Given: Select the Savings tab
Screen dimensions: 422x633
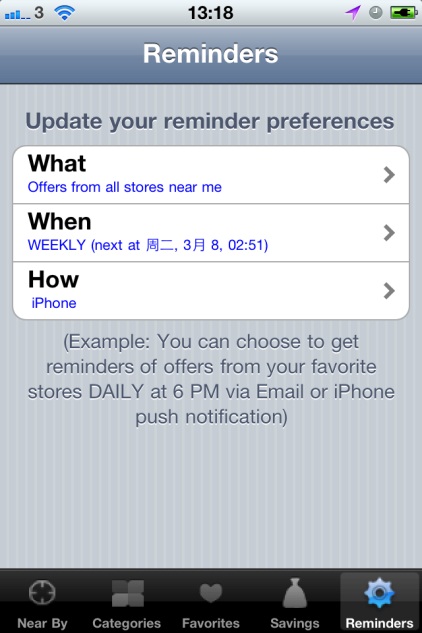Looking at the screenshot, I should coord(295,602).
